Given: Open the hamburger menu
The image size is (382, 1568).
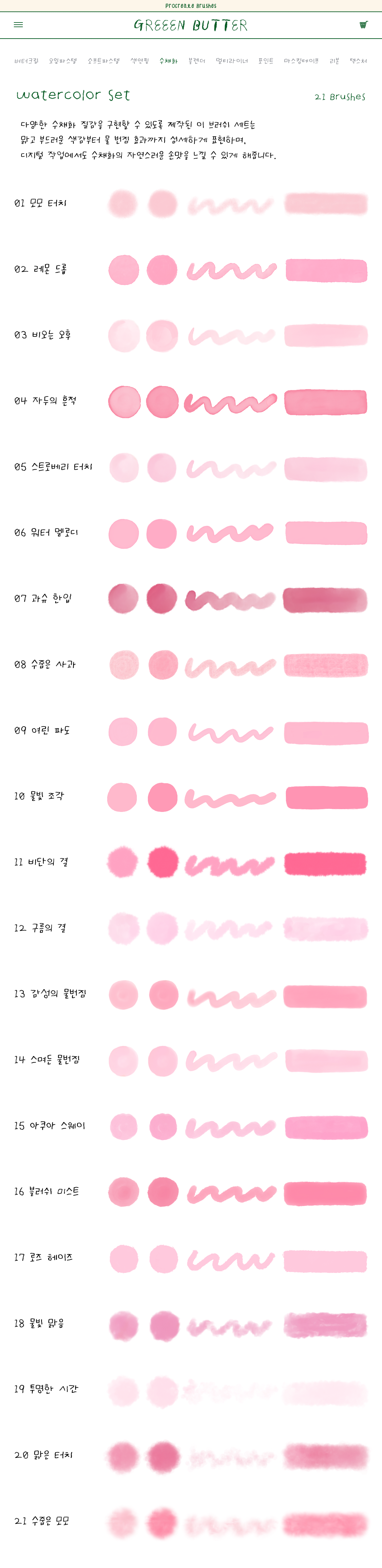Looking at the screenshot, I should click(x=18, y=25).
